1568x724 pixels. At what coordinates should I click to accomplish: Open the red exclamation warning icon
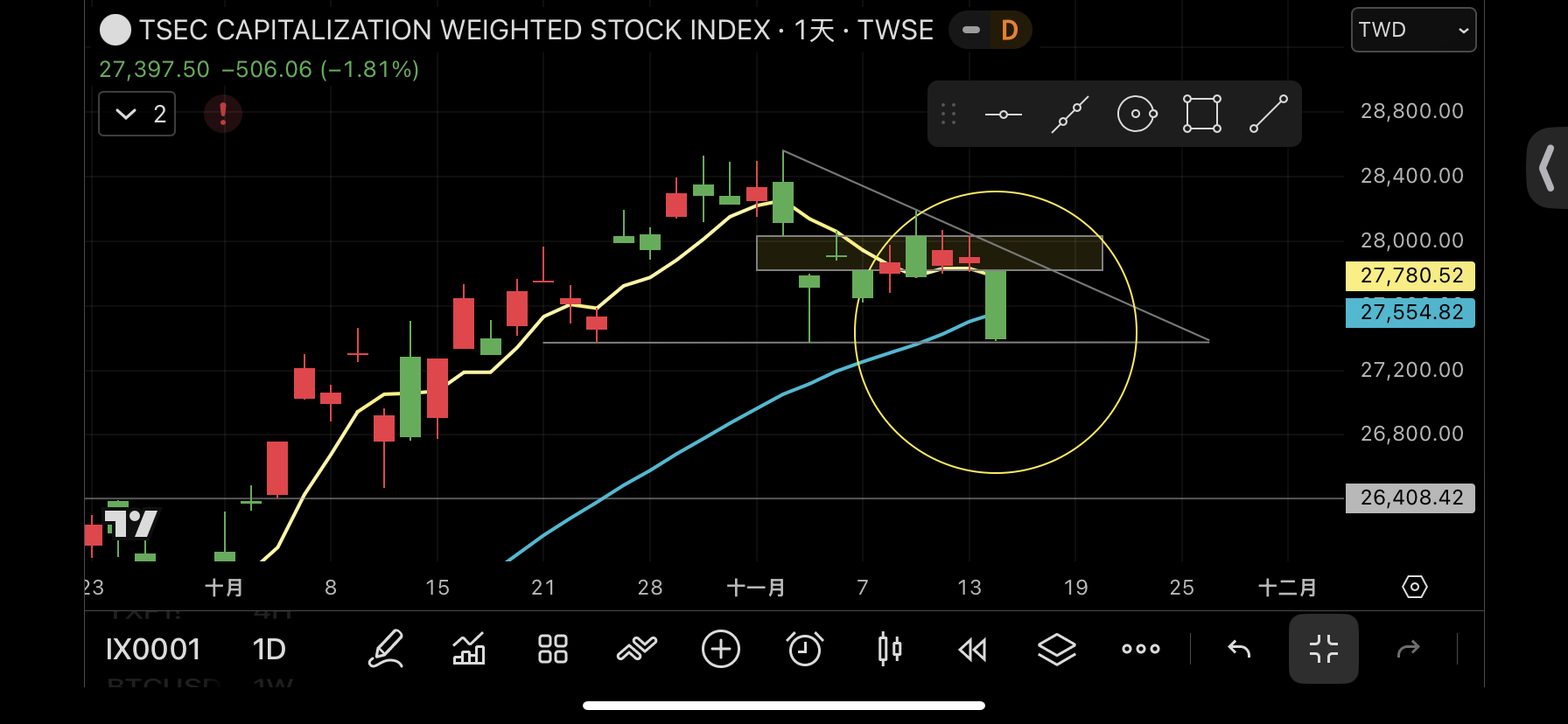point(223,114)
